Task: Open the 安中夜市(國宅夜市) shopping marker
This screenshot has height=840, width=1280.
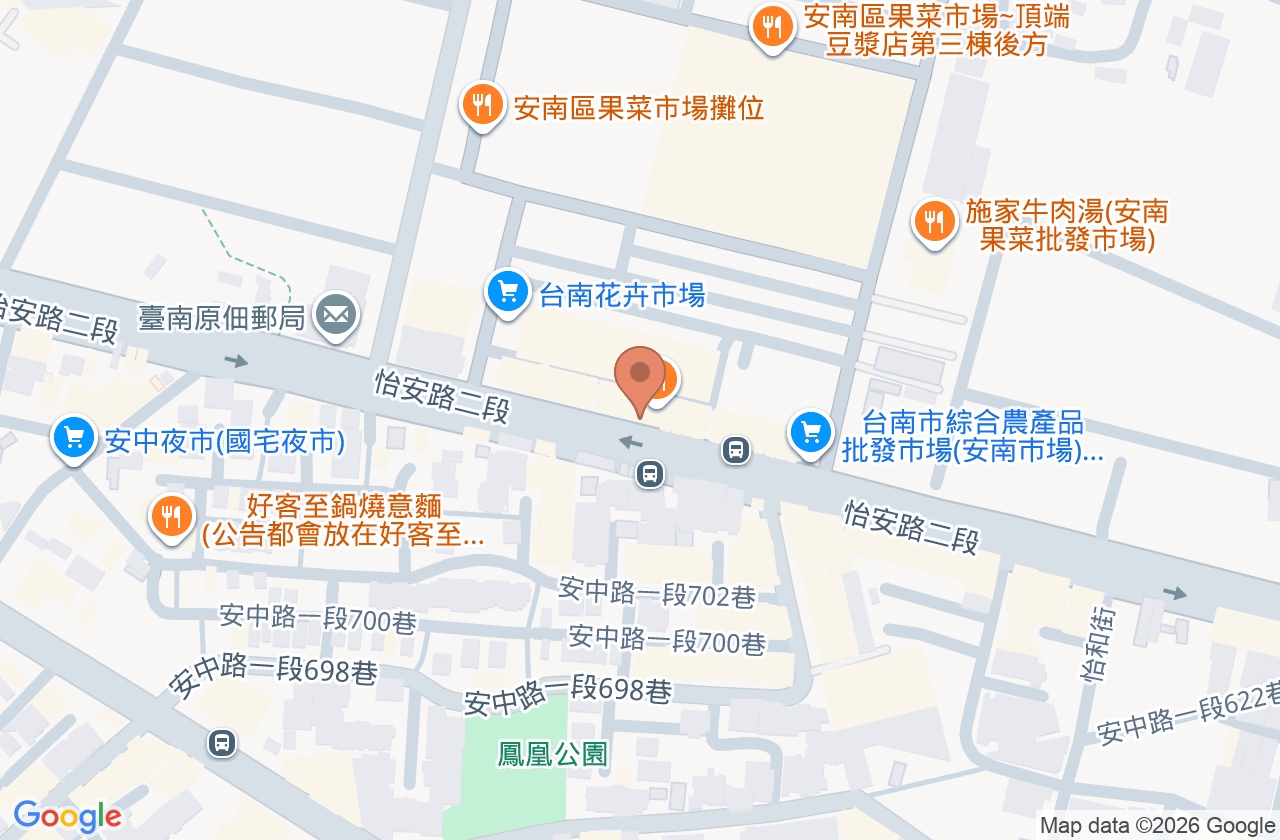Action: pos(73,438)
